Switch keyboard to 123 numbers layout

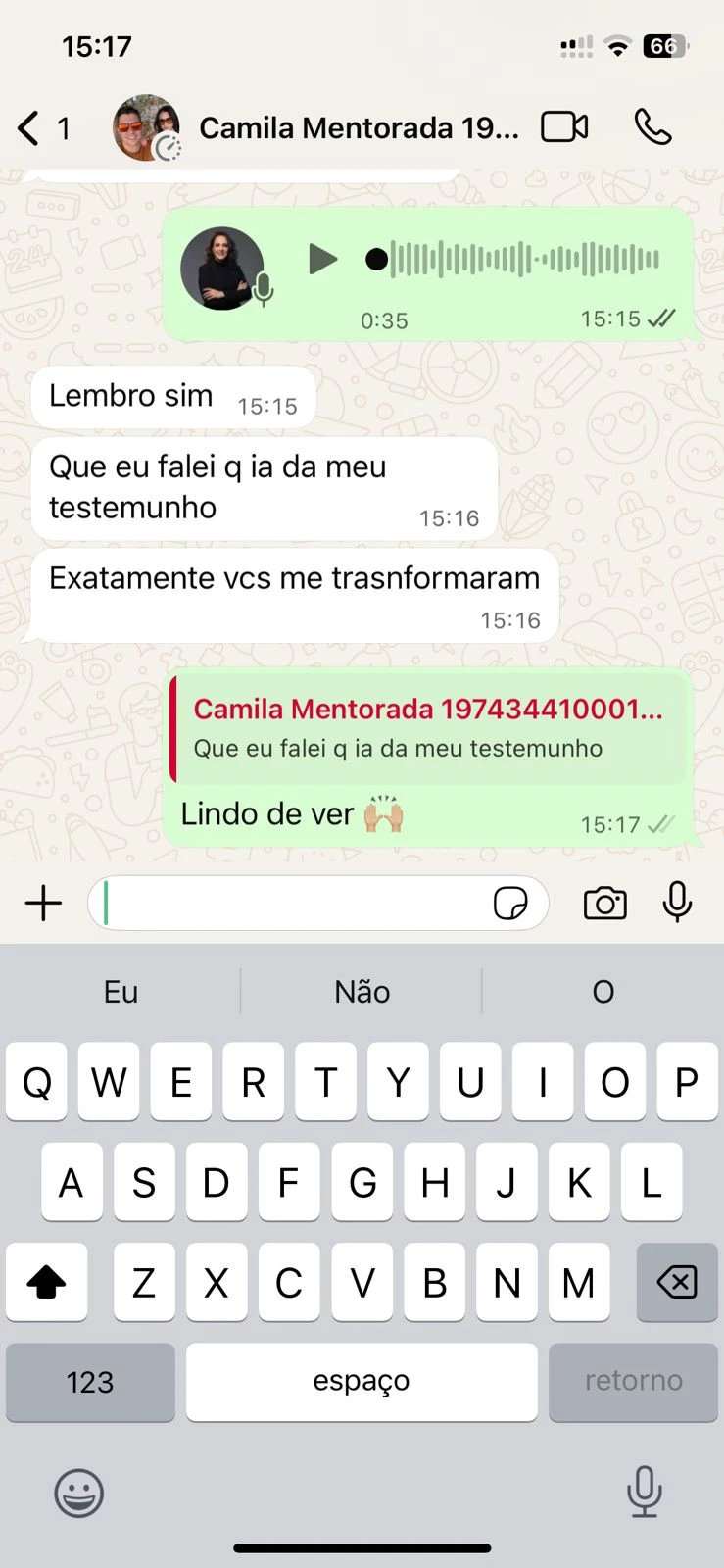pos(90,1382)
